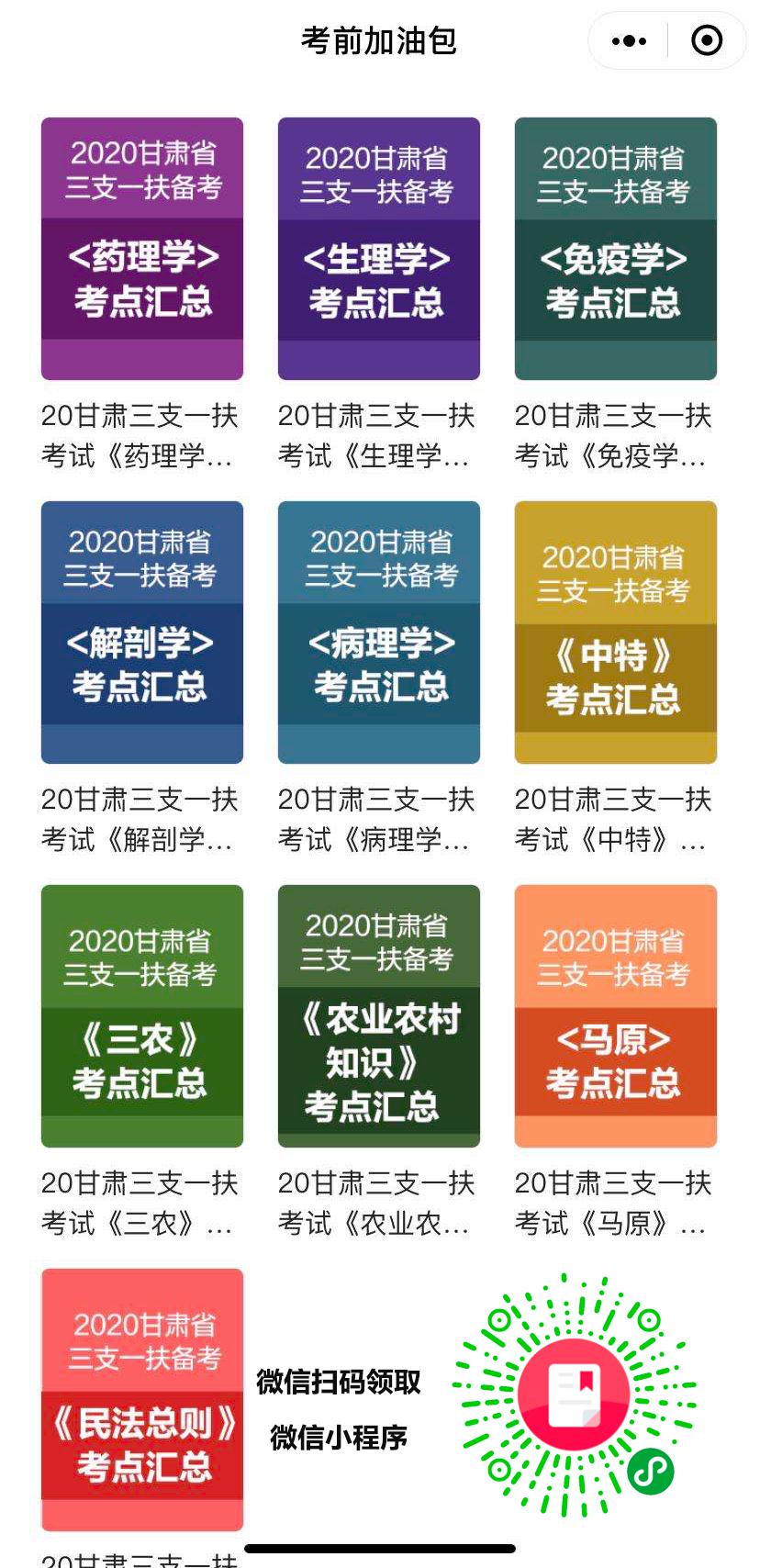Close the mini program via the capsule's circle button
The height and width of the screenshot is (1568, 760).
coord(707,40)
